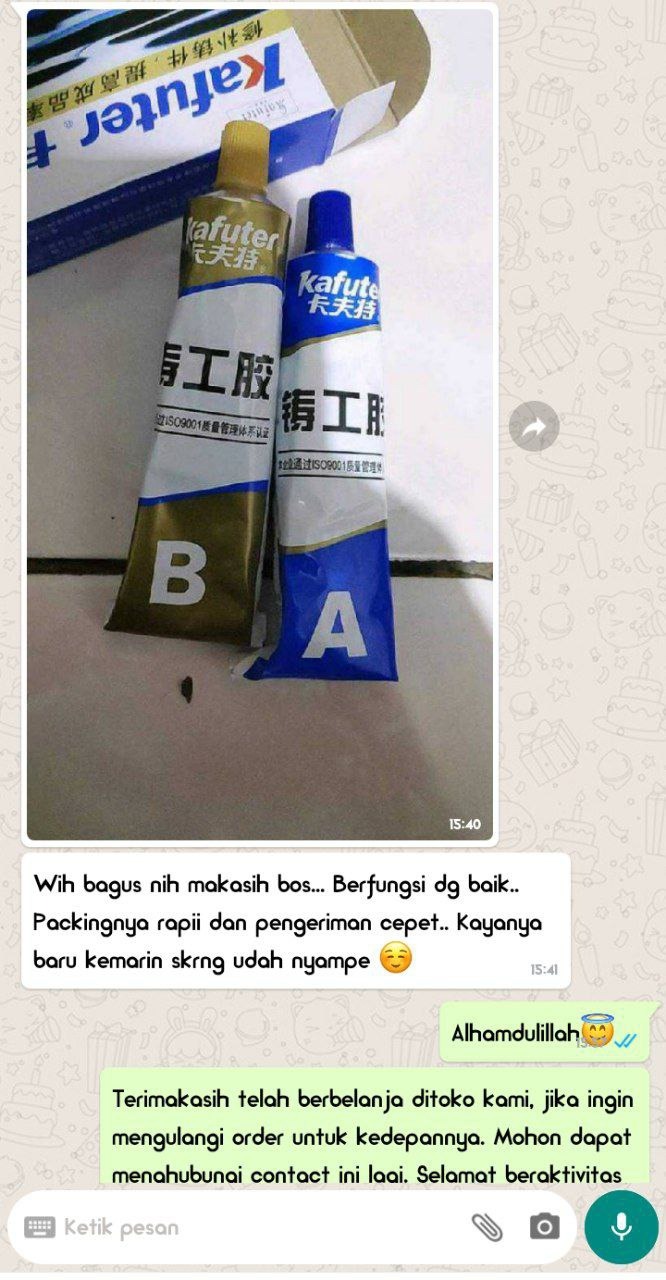Tap the microphone voice message button

(621, 1227)
